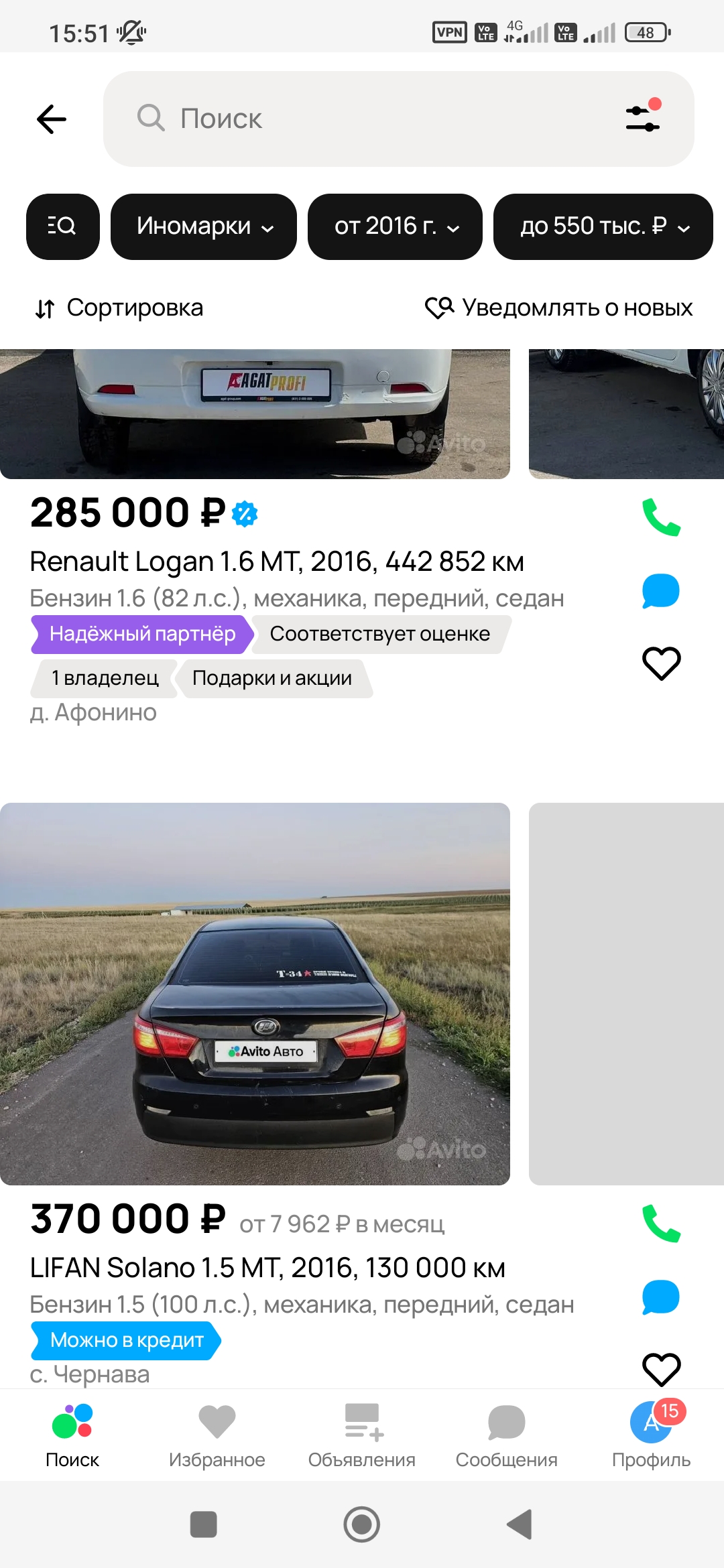This screenshot has height=1568, width=724.
Task: Open the Сортировка sorting options
Action: point(119,308)
